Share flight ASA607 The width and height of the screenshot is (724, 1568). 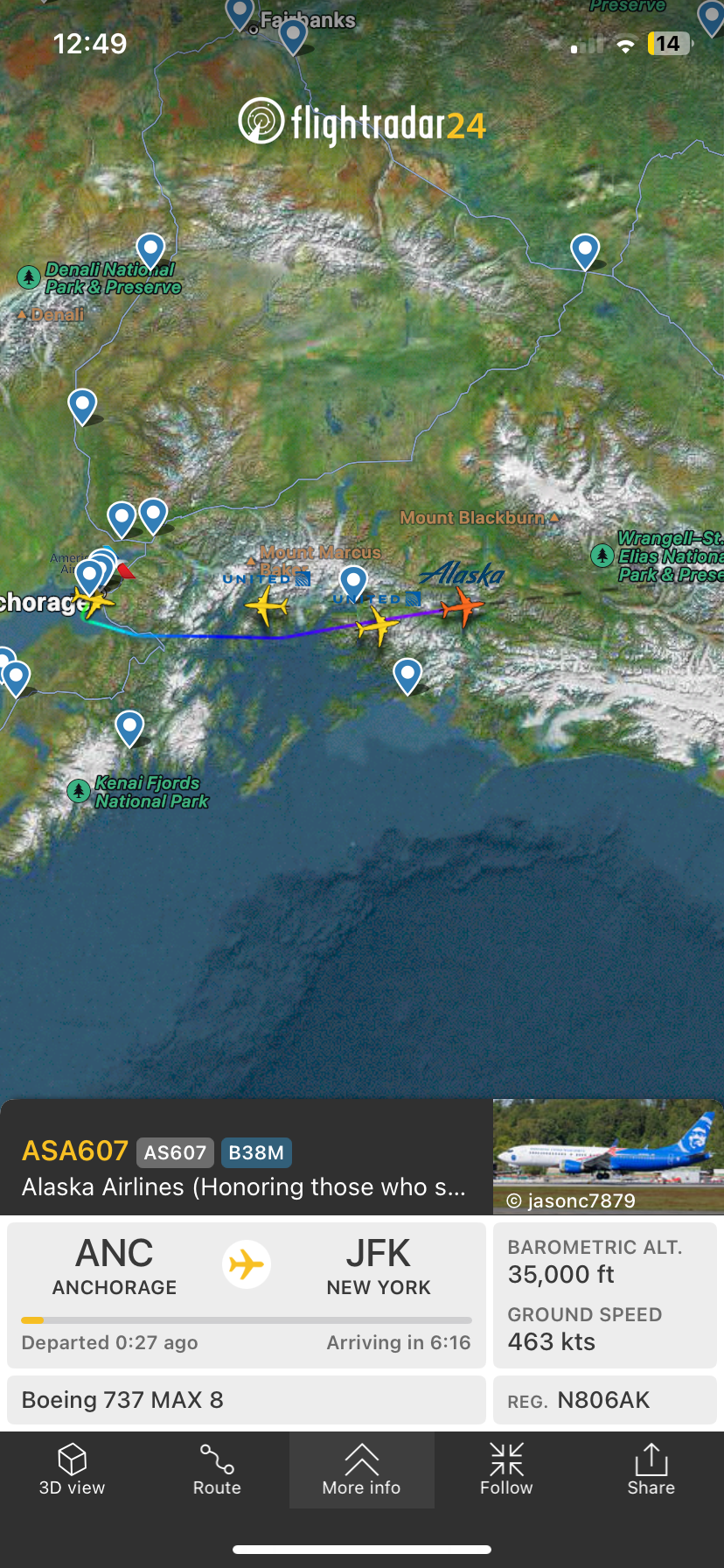pos(651,1470)
